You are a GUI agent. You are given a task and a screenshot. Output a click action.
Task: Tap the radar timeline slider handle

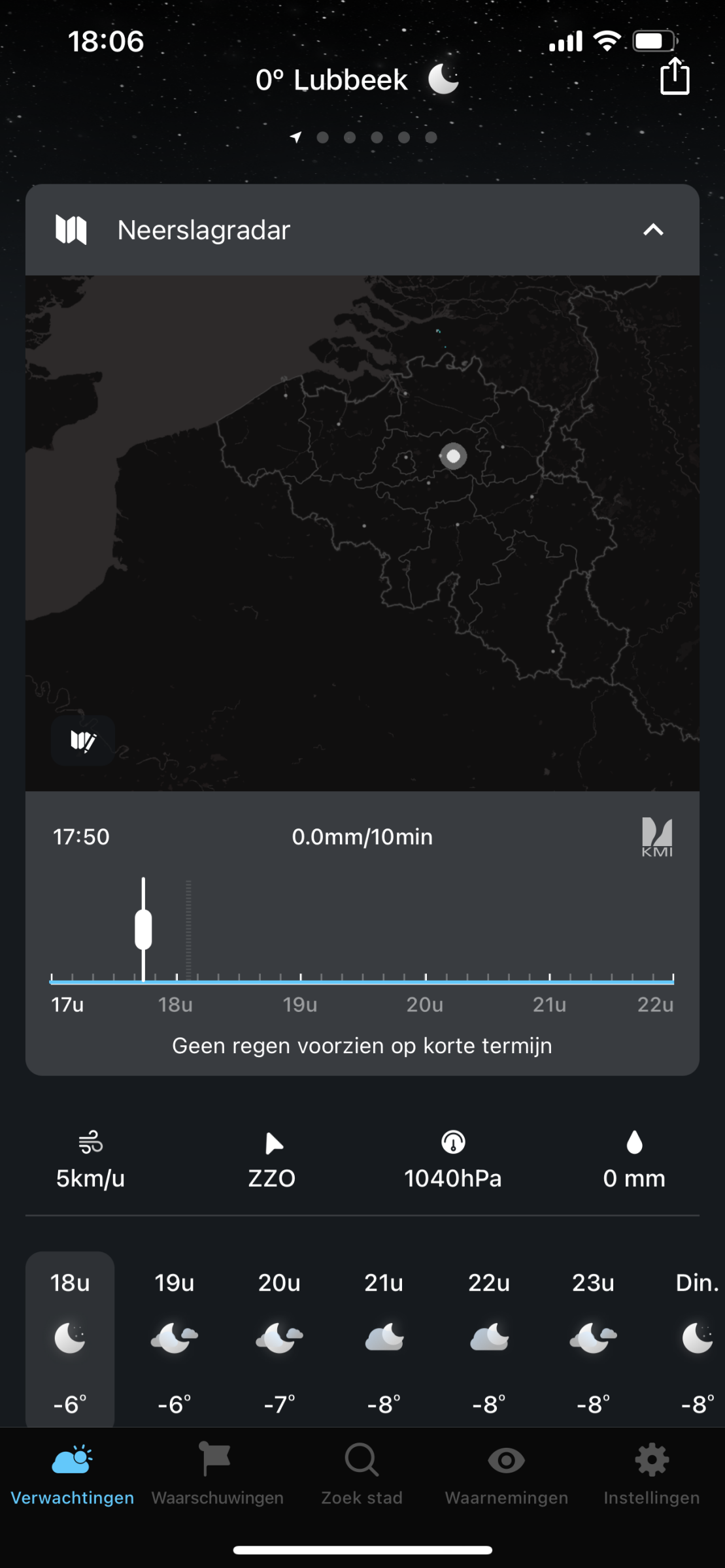[143, 928]
